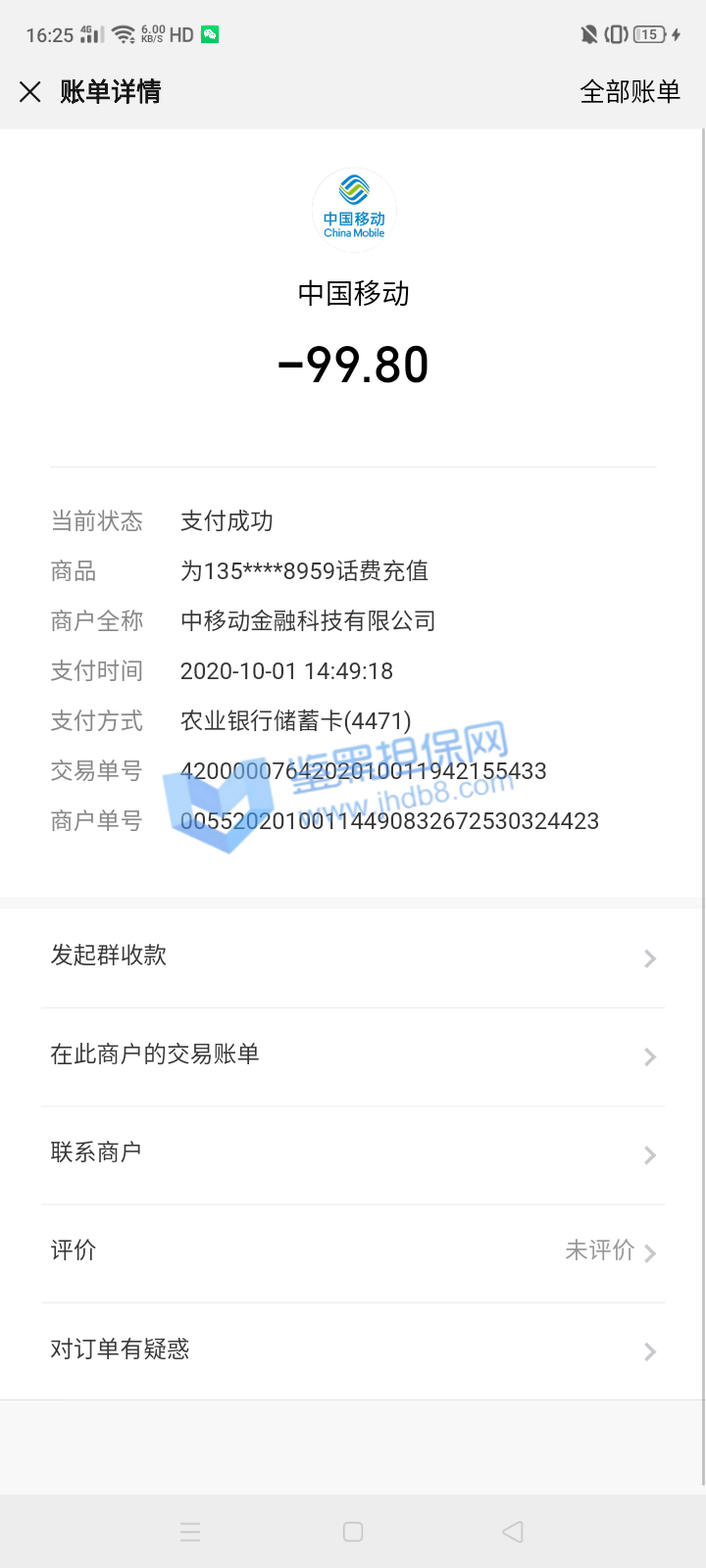Screen dimensions: 706x1568
Task: Open 联系商户 row
Action: [x=353, y=1153]
